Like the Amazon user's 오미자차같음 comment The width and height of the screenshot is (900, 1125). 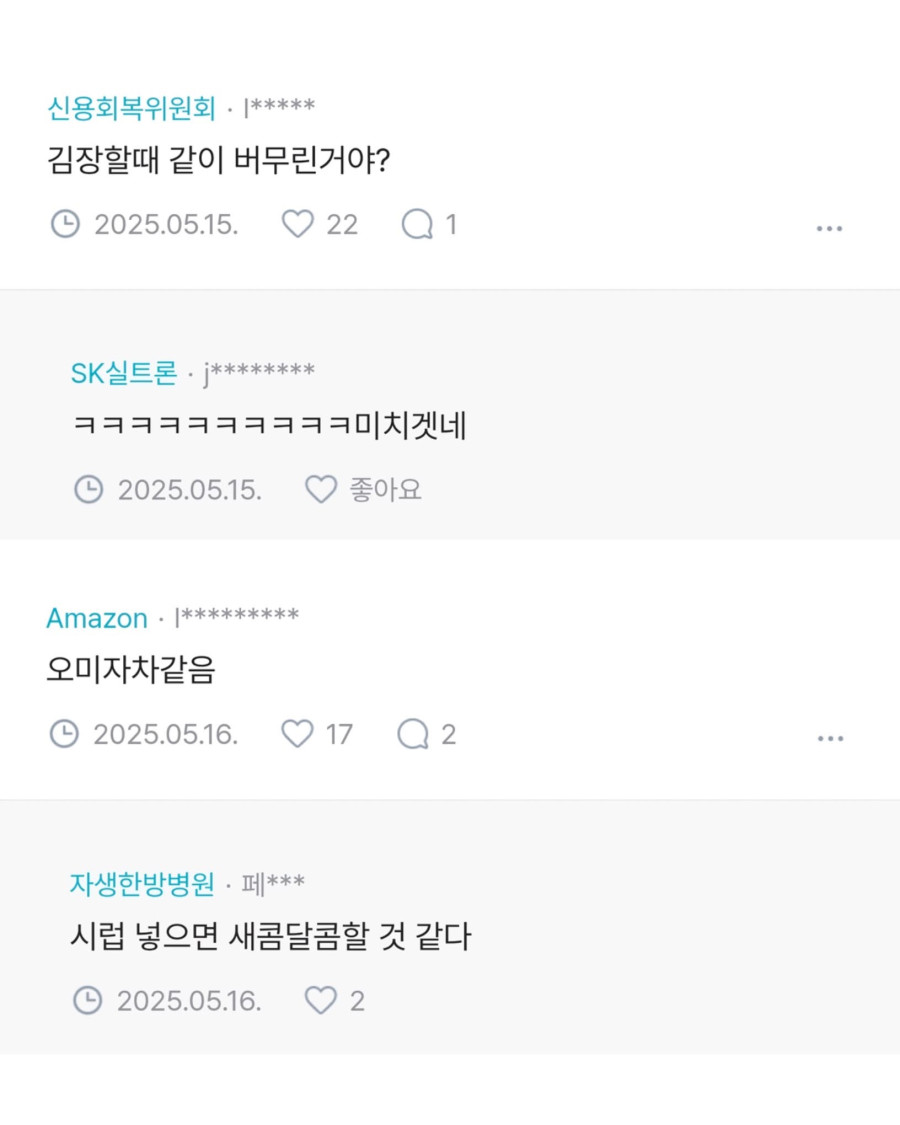point(297,735)
